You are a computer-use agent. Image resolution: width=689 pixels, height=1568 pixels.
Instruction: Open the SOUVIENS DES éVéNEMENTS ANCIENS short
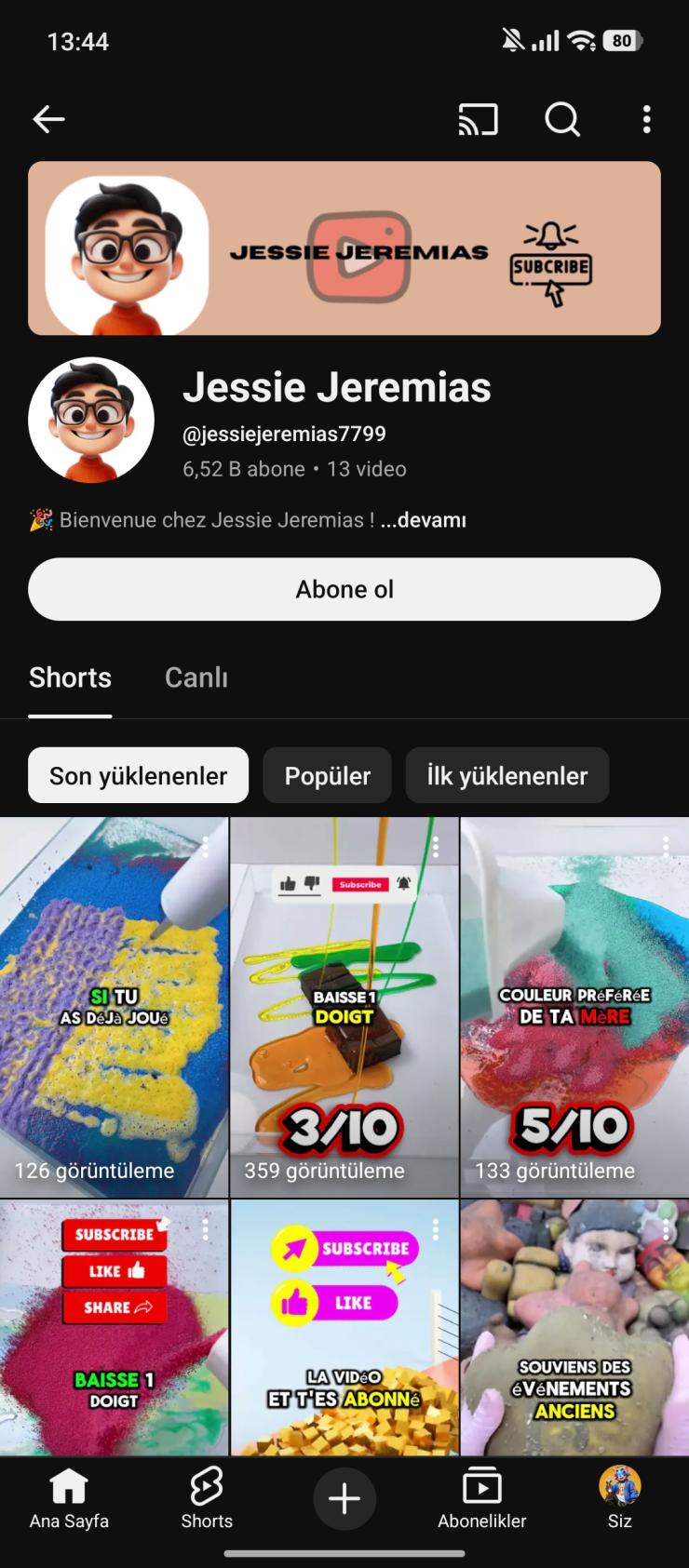tap(574, 1331)
